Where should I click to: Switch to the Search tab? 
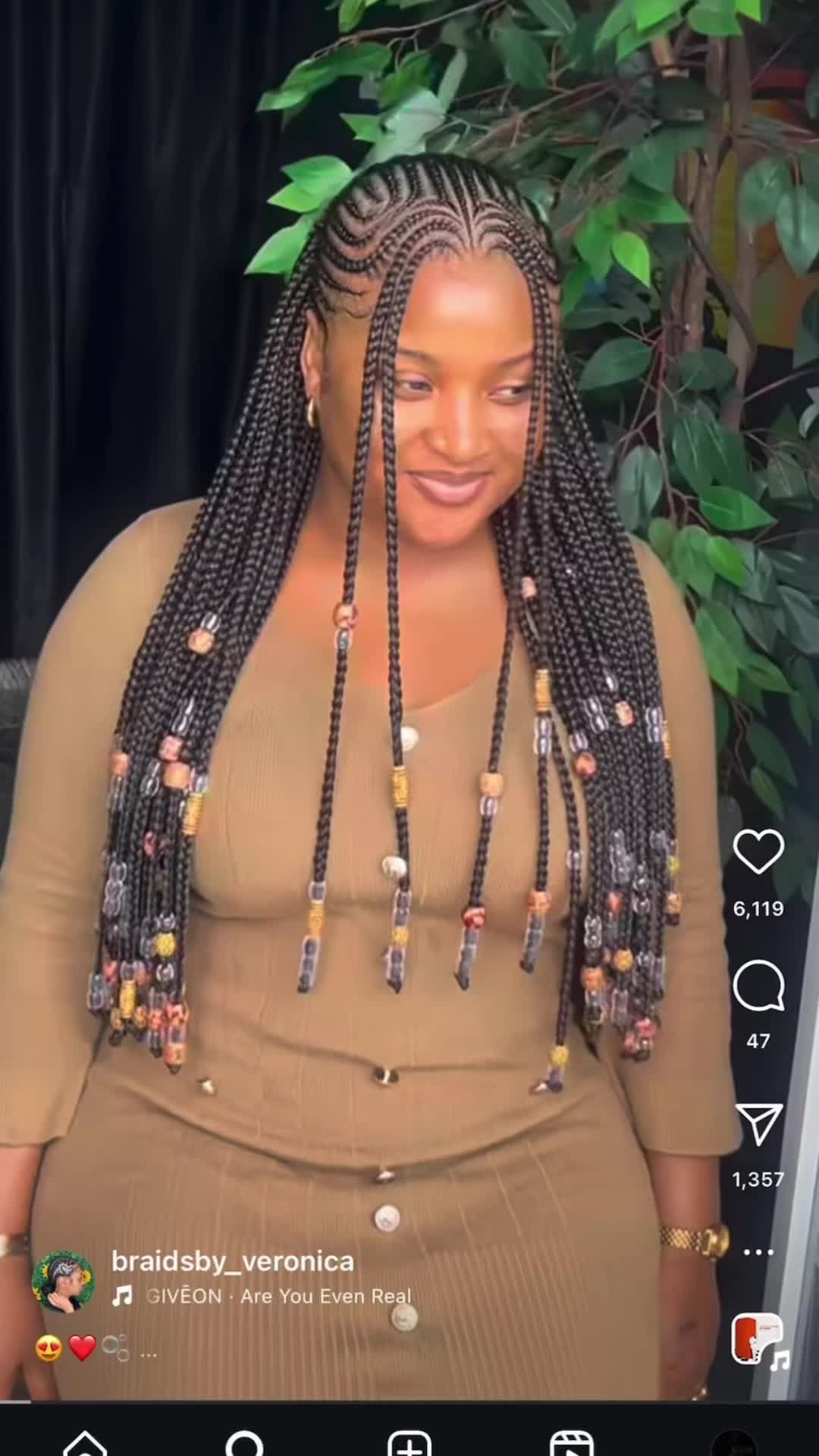(245, 1442)
